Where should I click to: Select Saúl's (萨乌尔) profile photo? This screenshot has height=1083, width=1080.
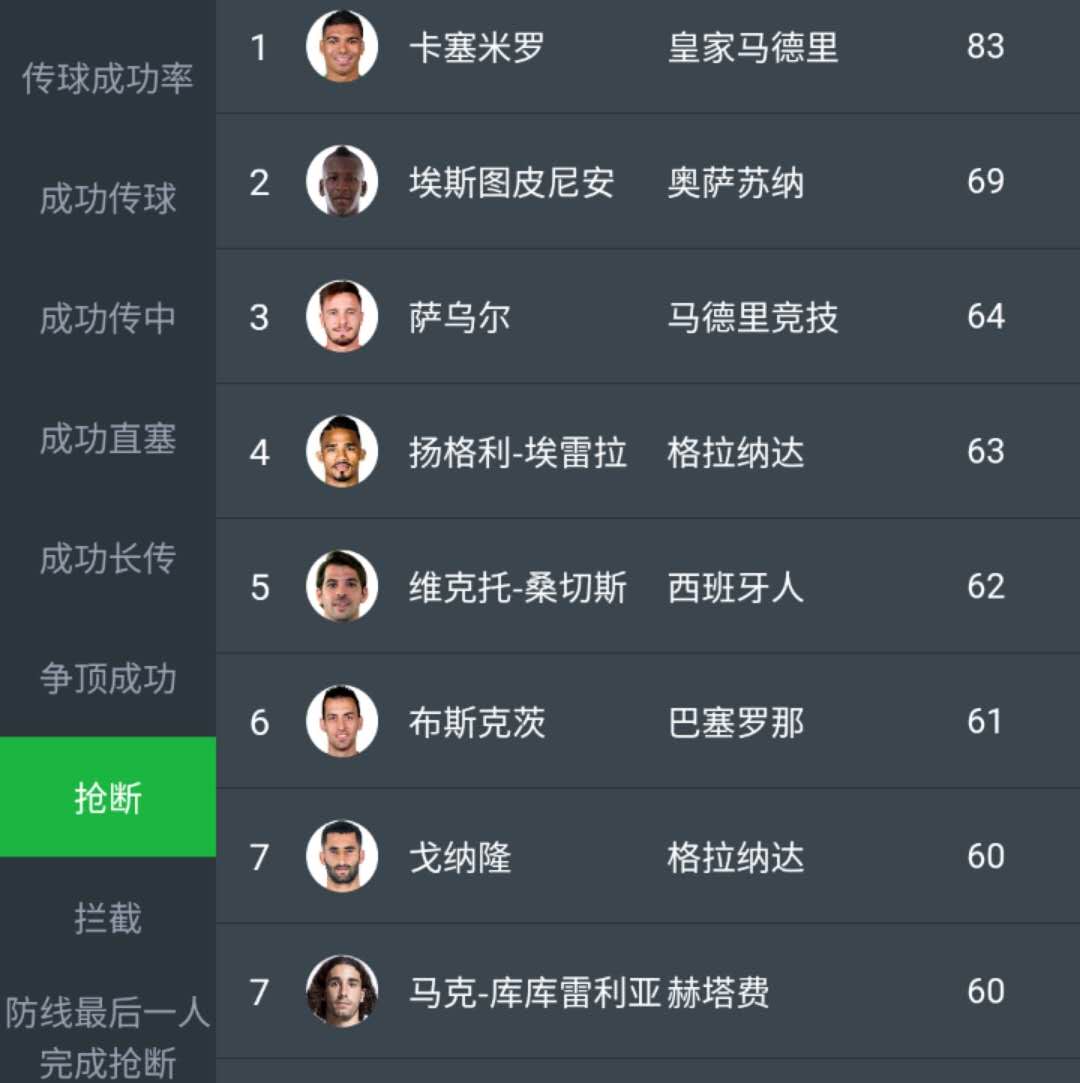click(x=341, y=317)
